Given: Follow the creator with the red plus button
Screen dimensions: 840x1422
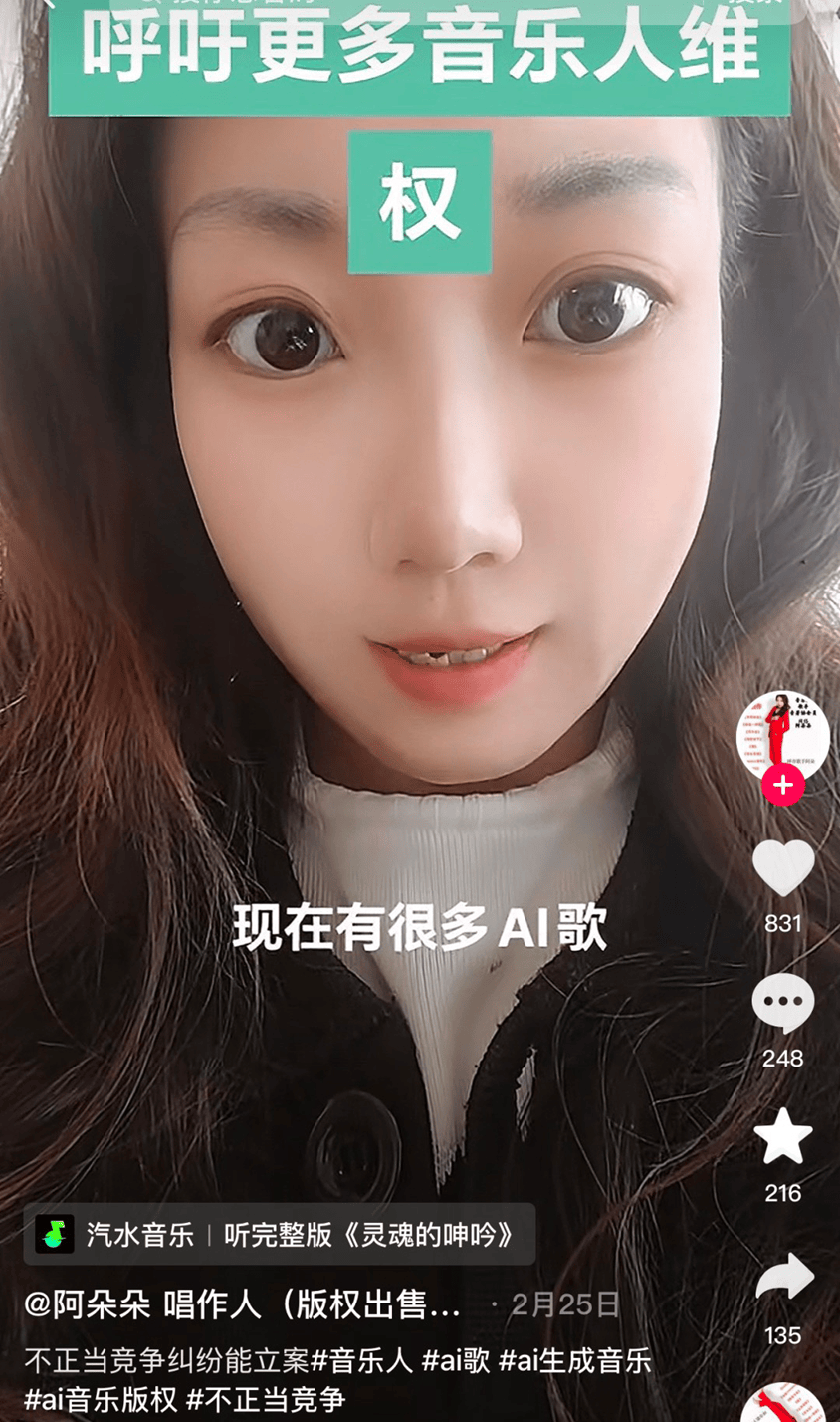Looking at the screenshot, I should (782, 786).
